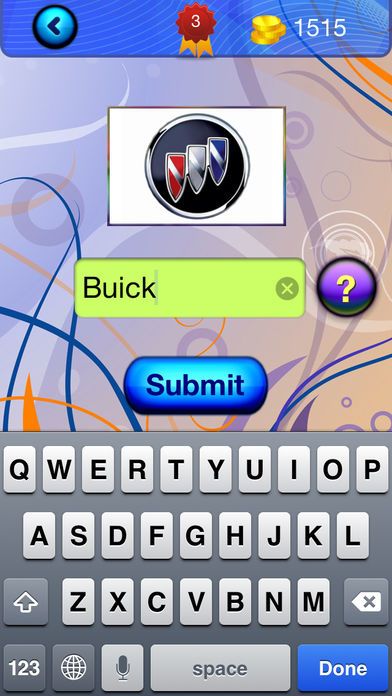Hit Done on the keyboard

pyautogui.click(x=343, y=668)
